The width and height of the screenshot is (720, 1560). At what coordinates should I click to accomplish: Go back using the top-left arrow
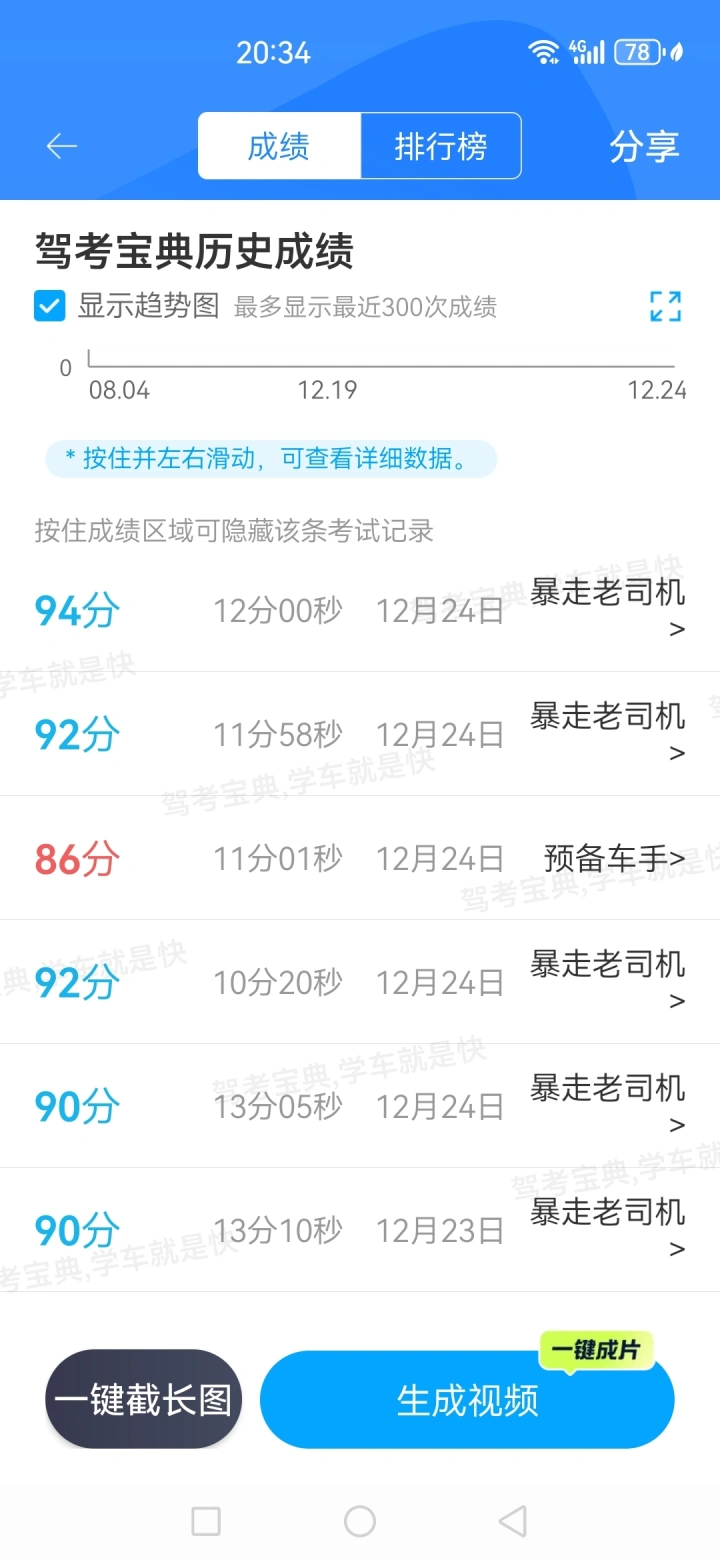[61, 147]
